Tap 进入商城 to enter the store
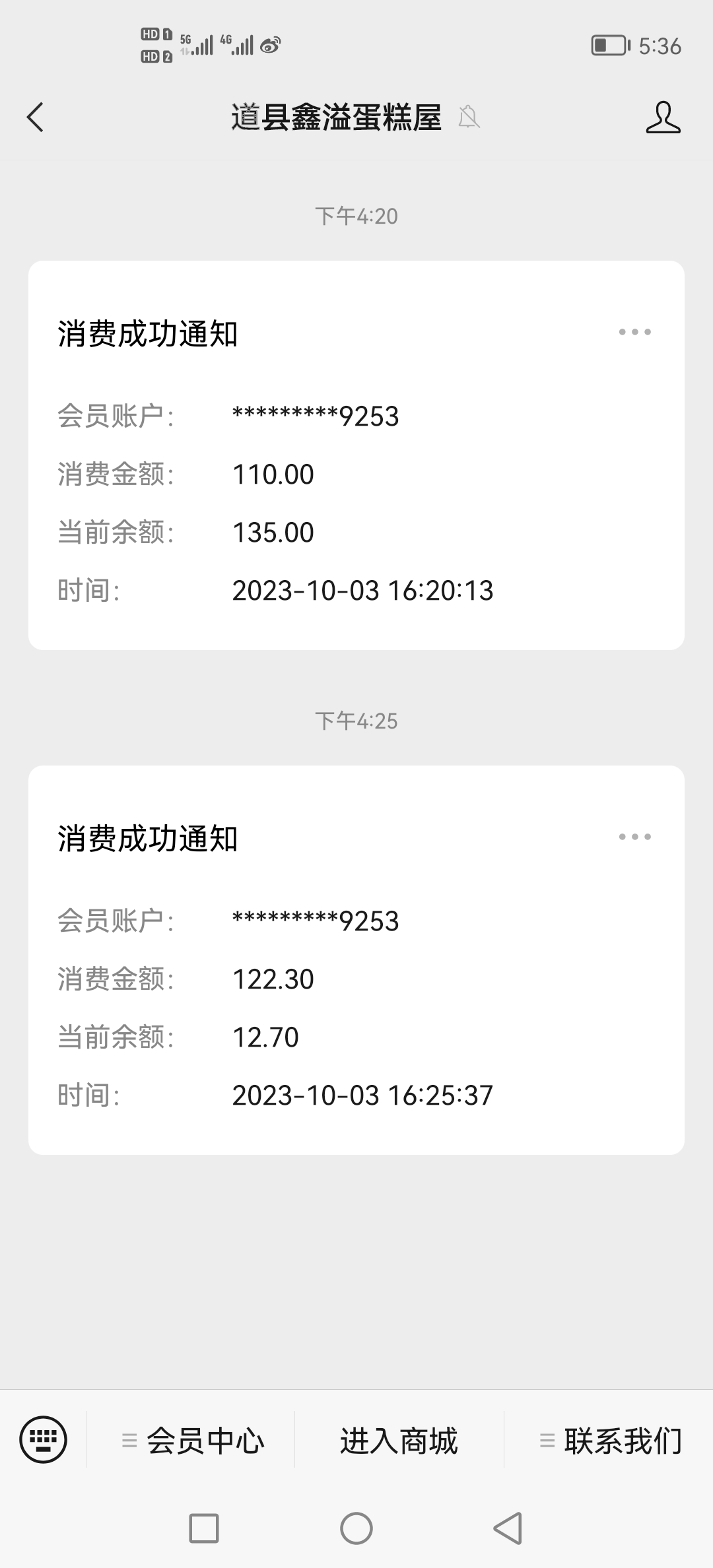Image resolution: width=713 pixels, height=1568 pixels. coord(399,1440)
